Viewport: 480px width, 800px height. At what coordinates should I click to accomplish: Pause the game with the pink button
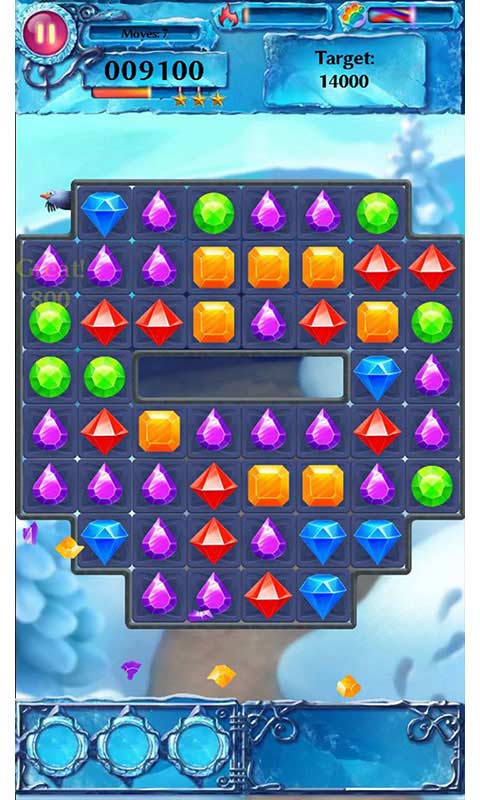[45, 32]
